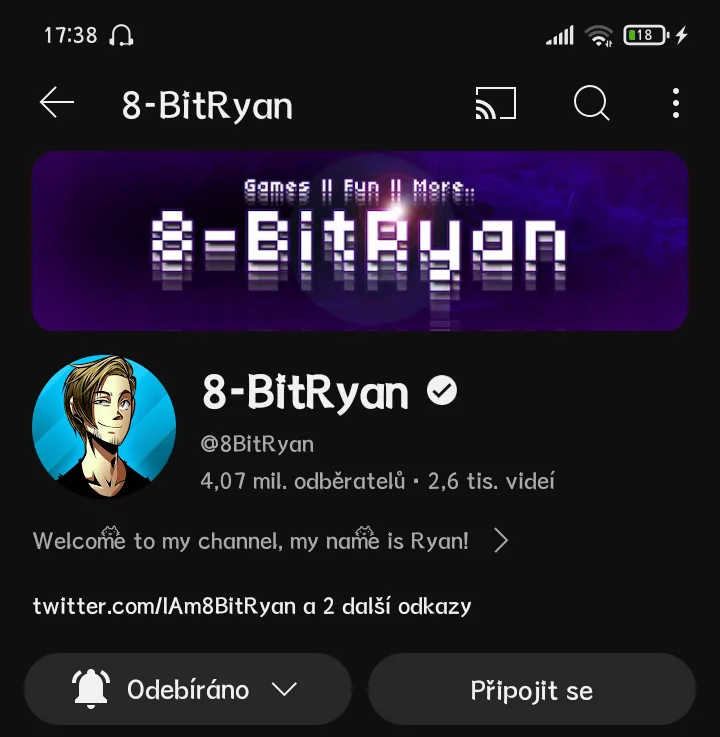This screenshot has height=737, width=720.
Task: Expand the channel description 'Welcome to my channel'
Action: (501, 541)
